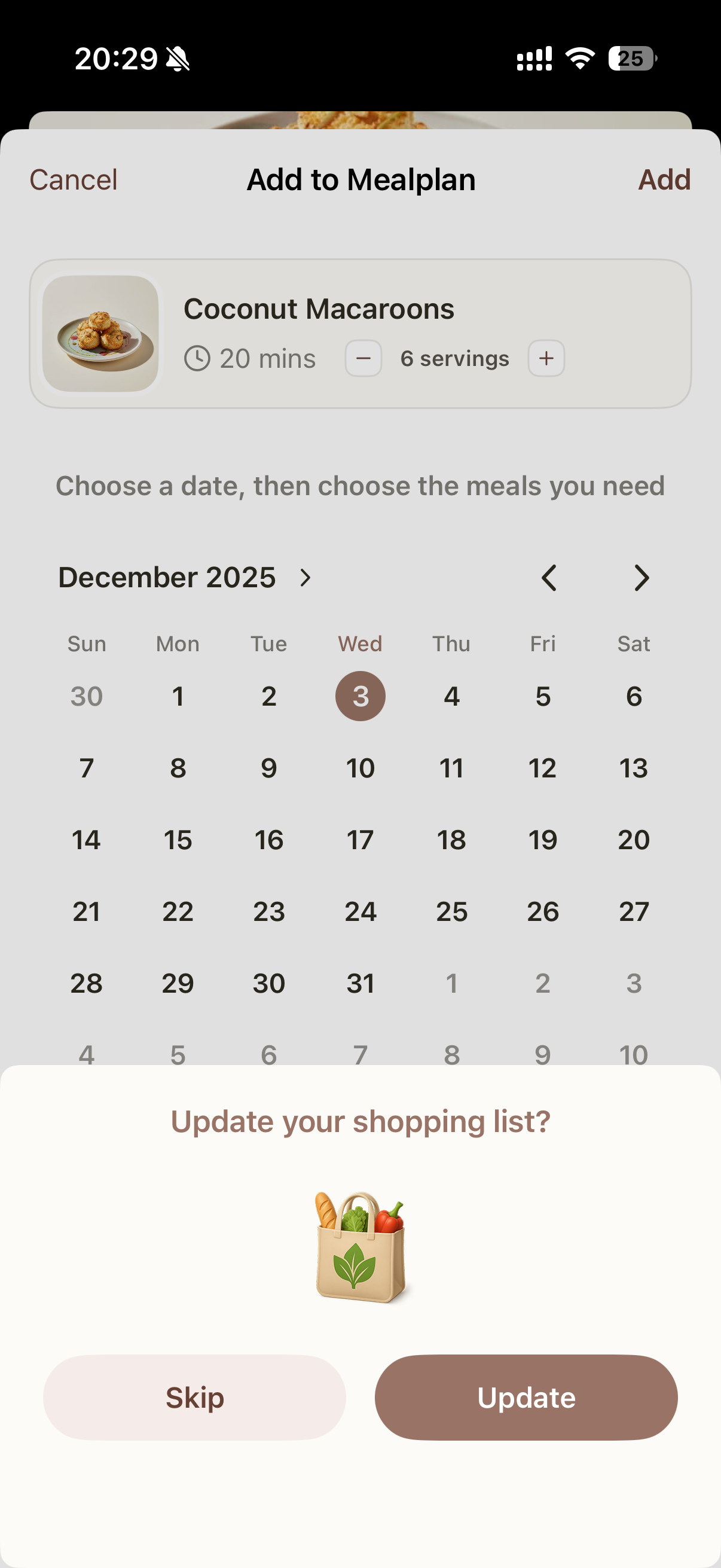Tap Update to refresh shopping list
The height and width of the screenshot is (1568, 721).
coord(526,1397)
